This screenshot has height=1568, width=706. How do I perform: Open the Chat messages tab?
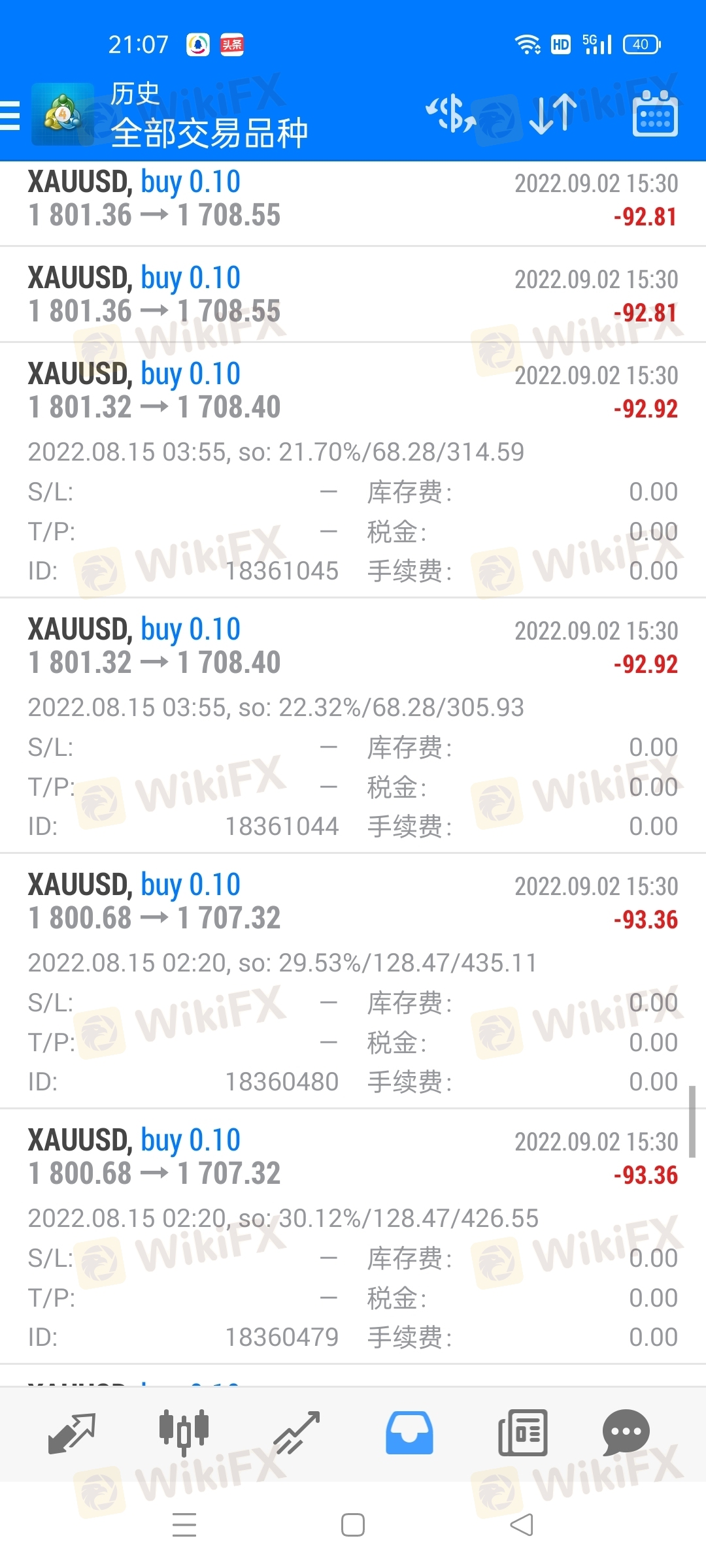[x=626, y=1433]
